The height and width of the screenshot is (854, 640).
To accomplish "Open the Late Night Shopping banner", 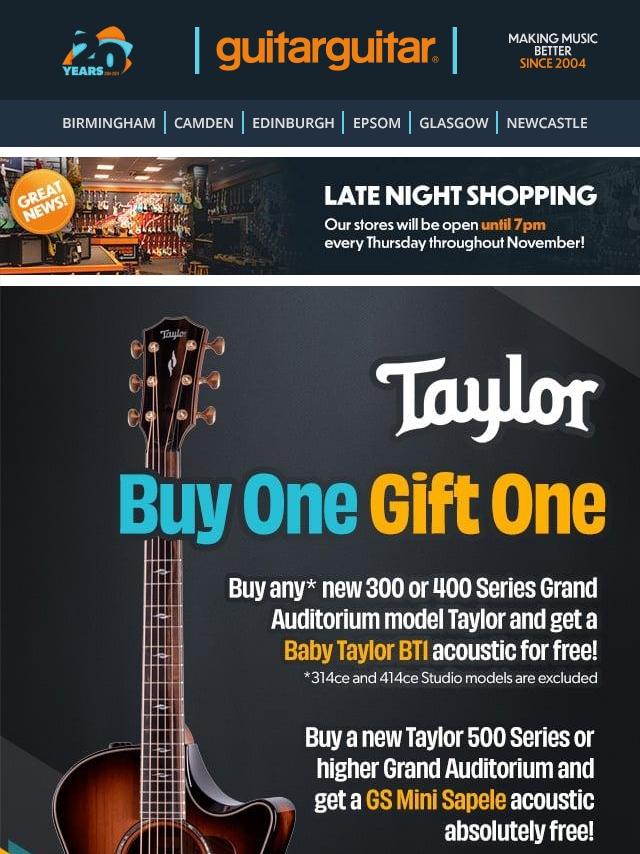I will [320, 215].
